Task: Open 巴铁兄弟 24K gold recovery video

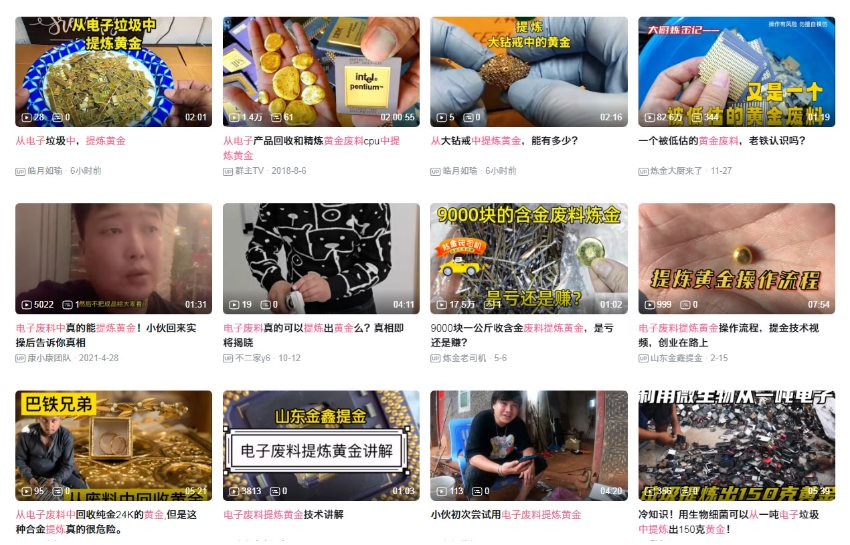Action: [x=113, y=445]
